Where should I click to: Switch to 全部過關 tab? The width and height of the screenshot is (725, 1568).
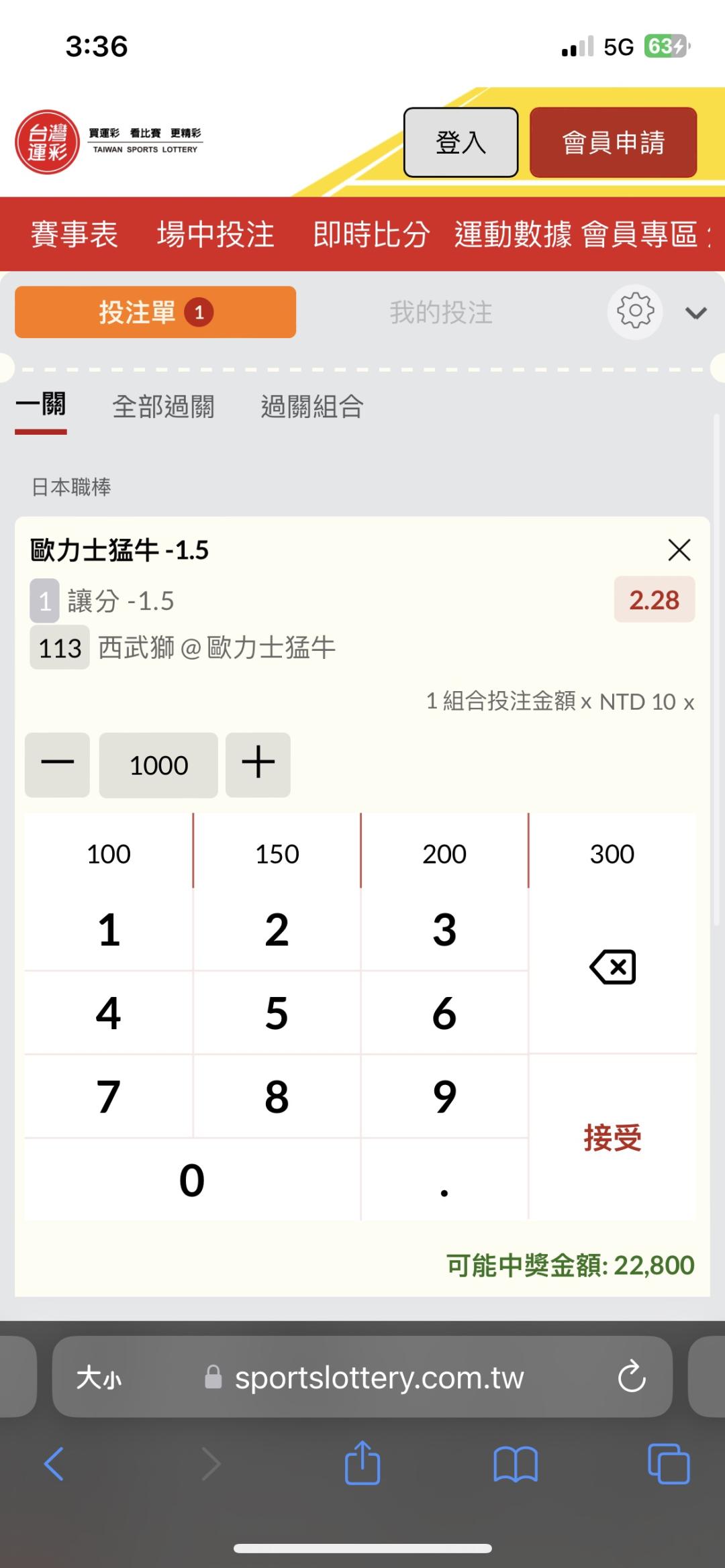click(x=163, y=407)
